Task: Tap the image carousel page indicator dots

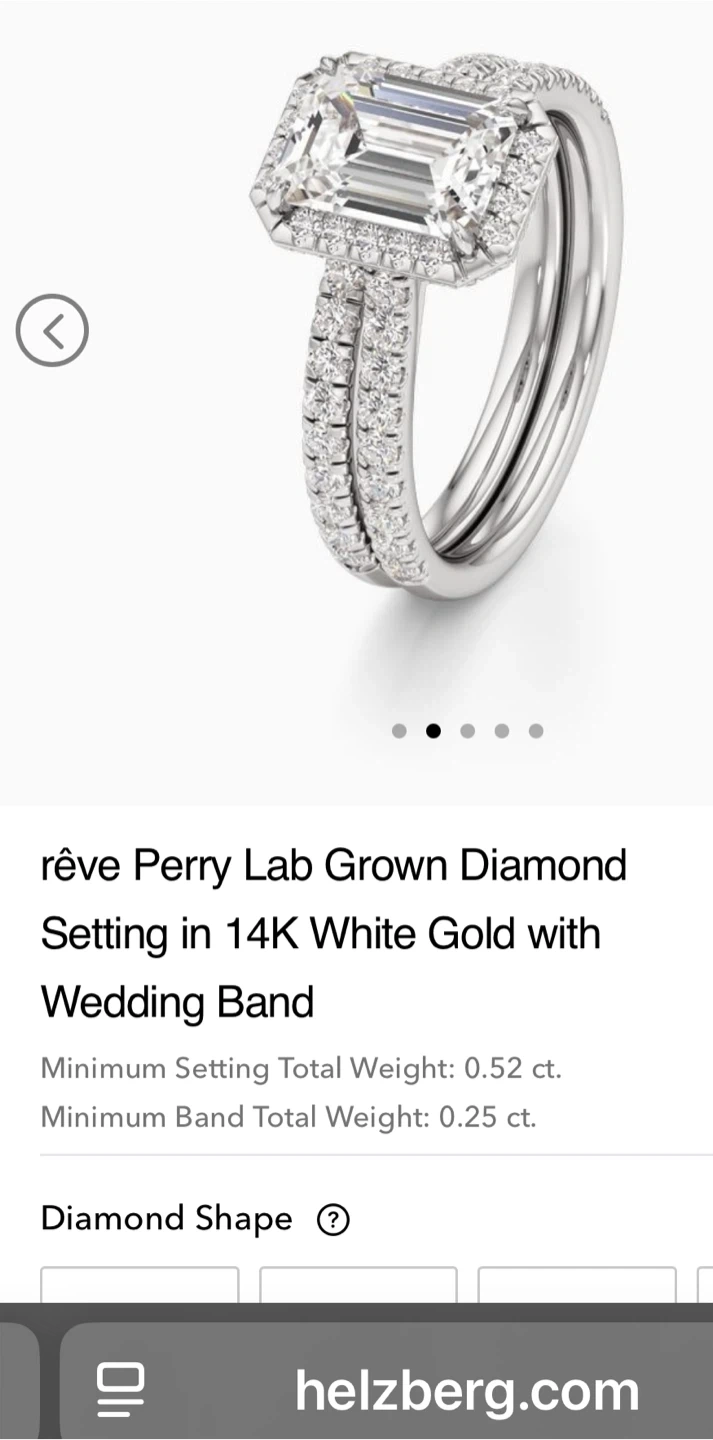Action: click(x=467, y=731)
